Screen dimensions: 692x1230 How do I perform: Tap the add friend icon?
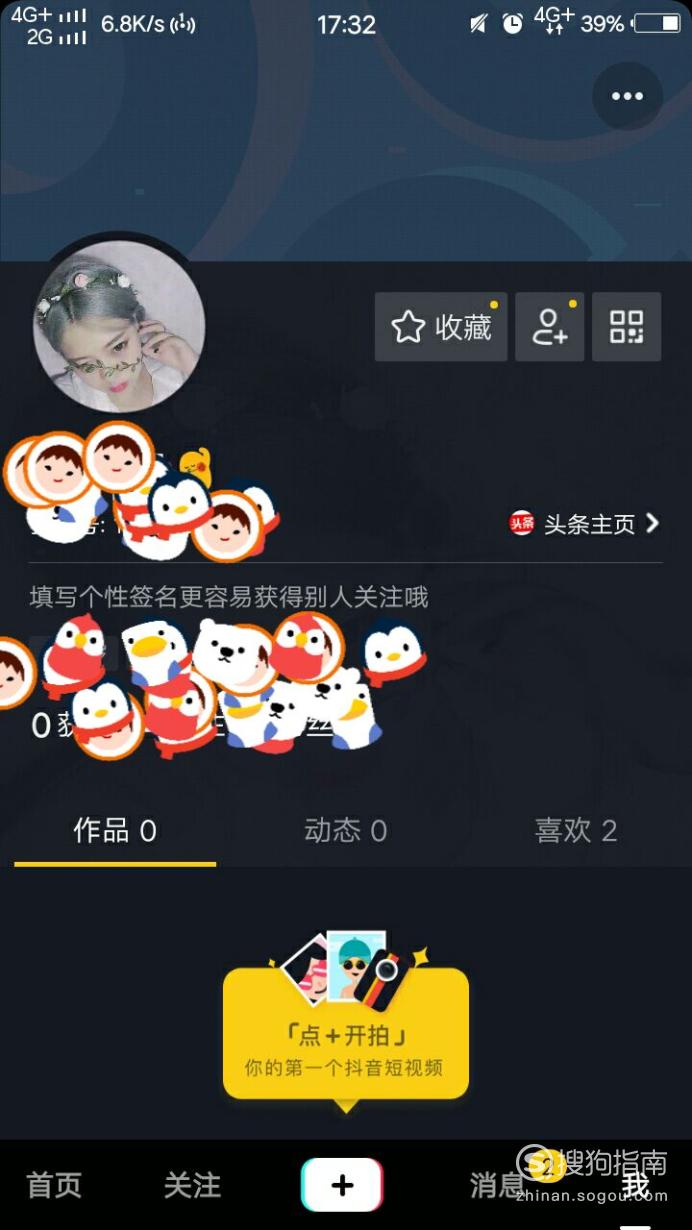pos(550,327)
